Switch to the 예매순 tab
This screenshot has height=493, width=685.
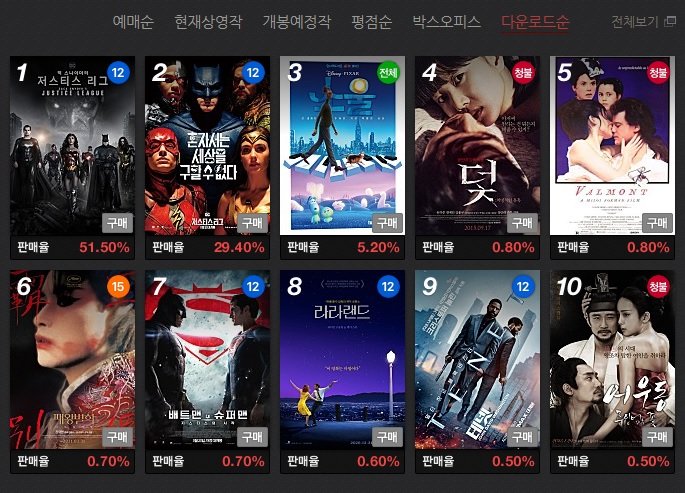[x=133, y=22]
